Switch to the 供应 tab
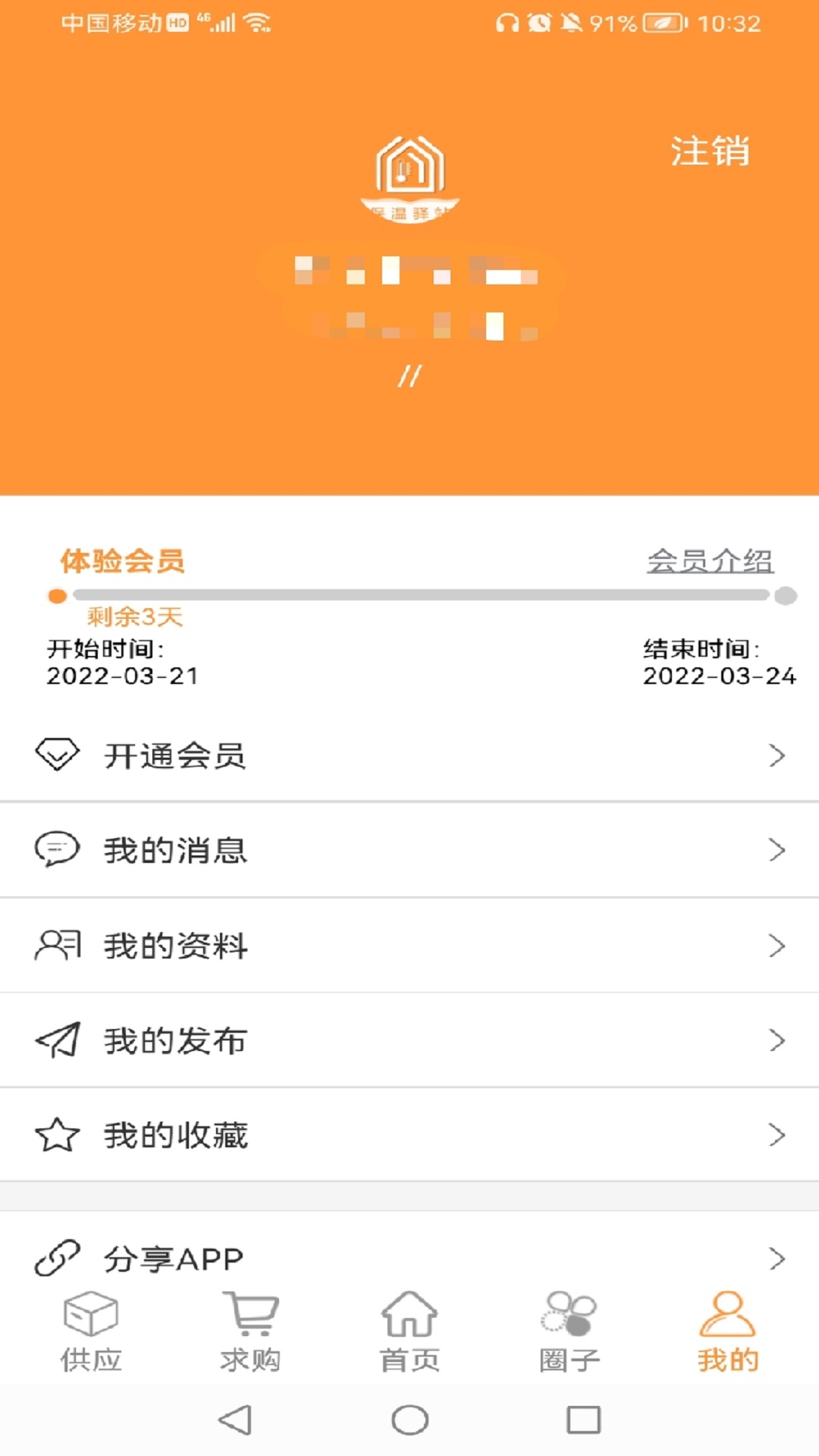This screenshot has width=819, height=1456. click(x=91, y=1332)
